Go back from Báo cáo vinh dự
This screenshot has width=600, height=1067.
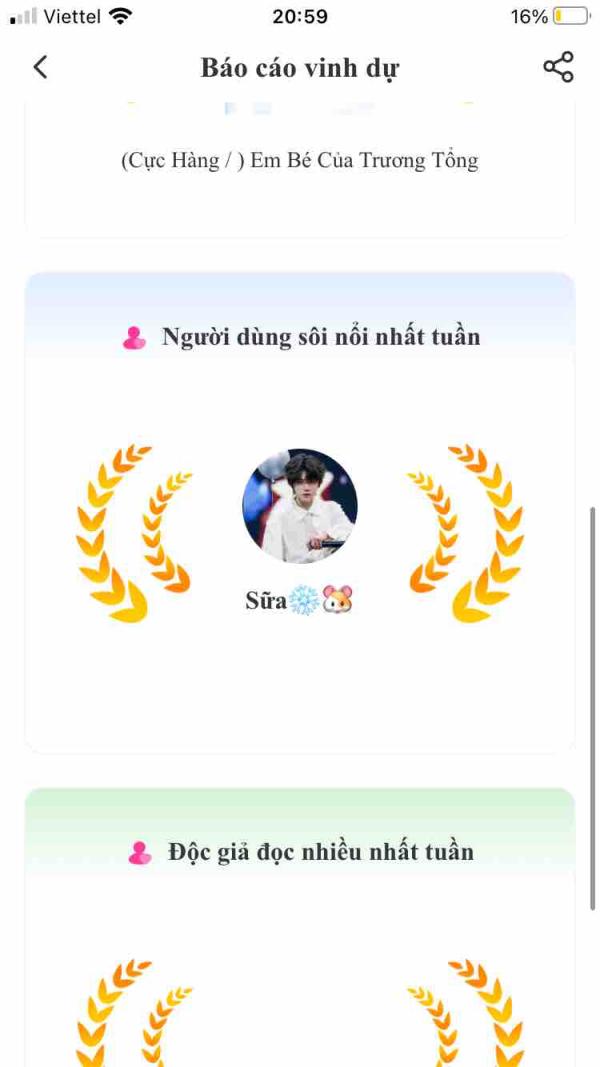(x=40, y=67)
